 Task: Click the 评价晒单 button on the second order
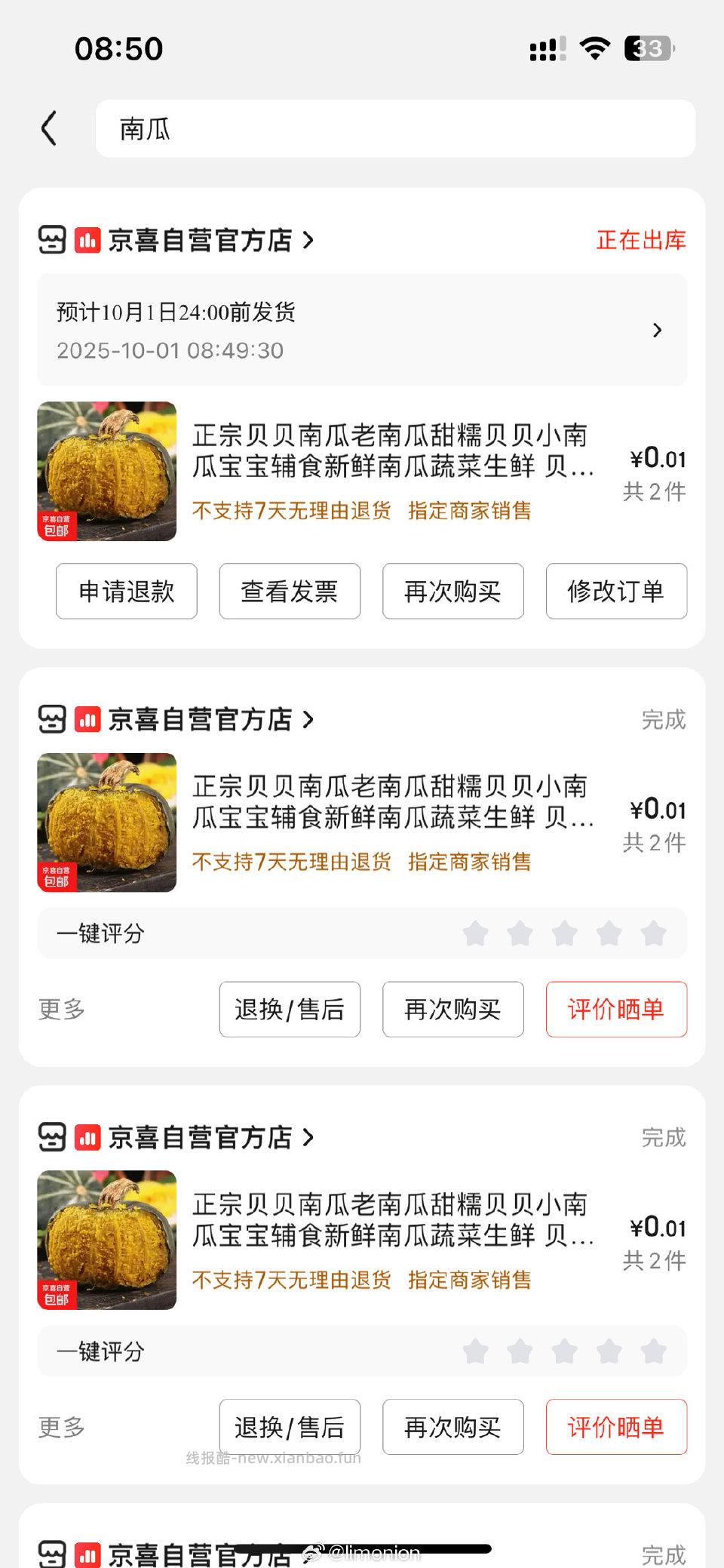(616, 1009)
